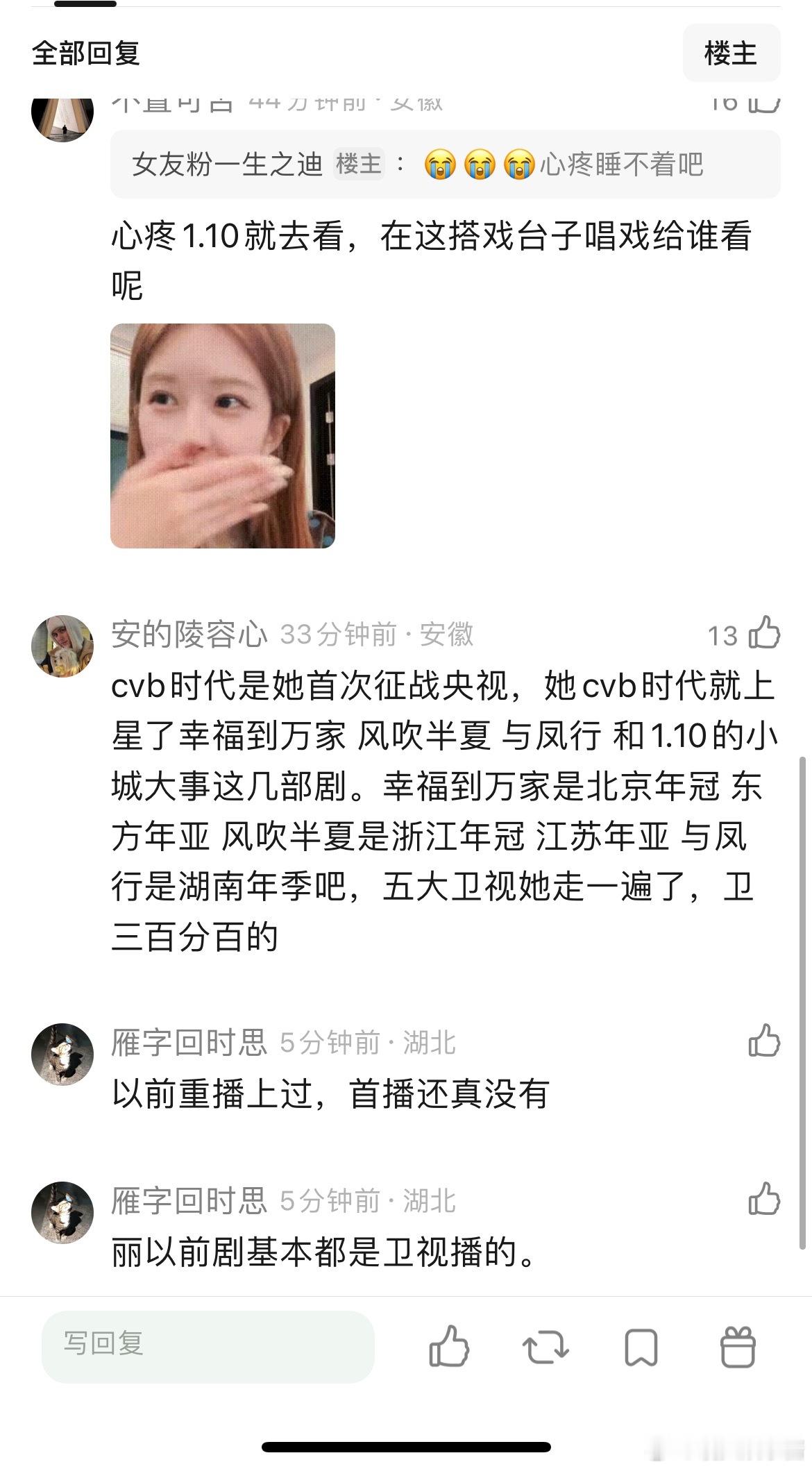Select the 楼主 badge next to 女友粉一生之迪
This screenshot has height=1469, width=812.
coord(360,164)
